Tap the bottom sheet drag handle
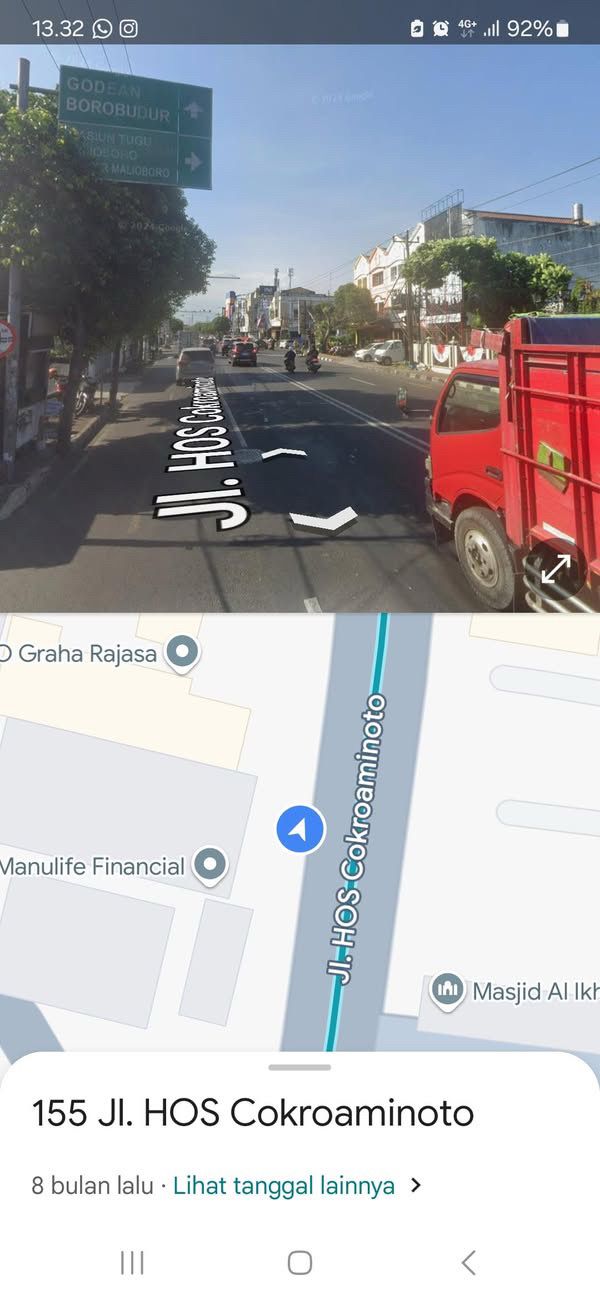 300,1067
